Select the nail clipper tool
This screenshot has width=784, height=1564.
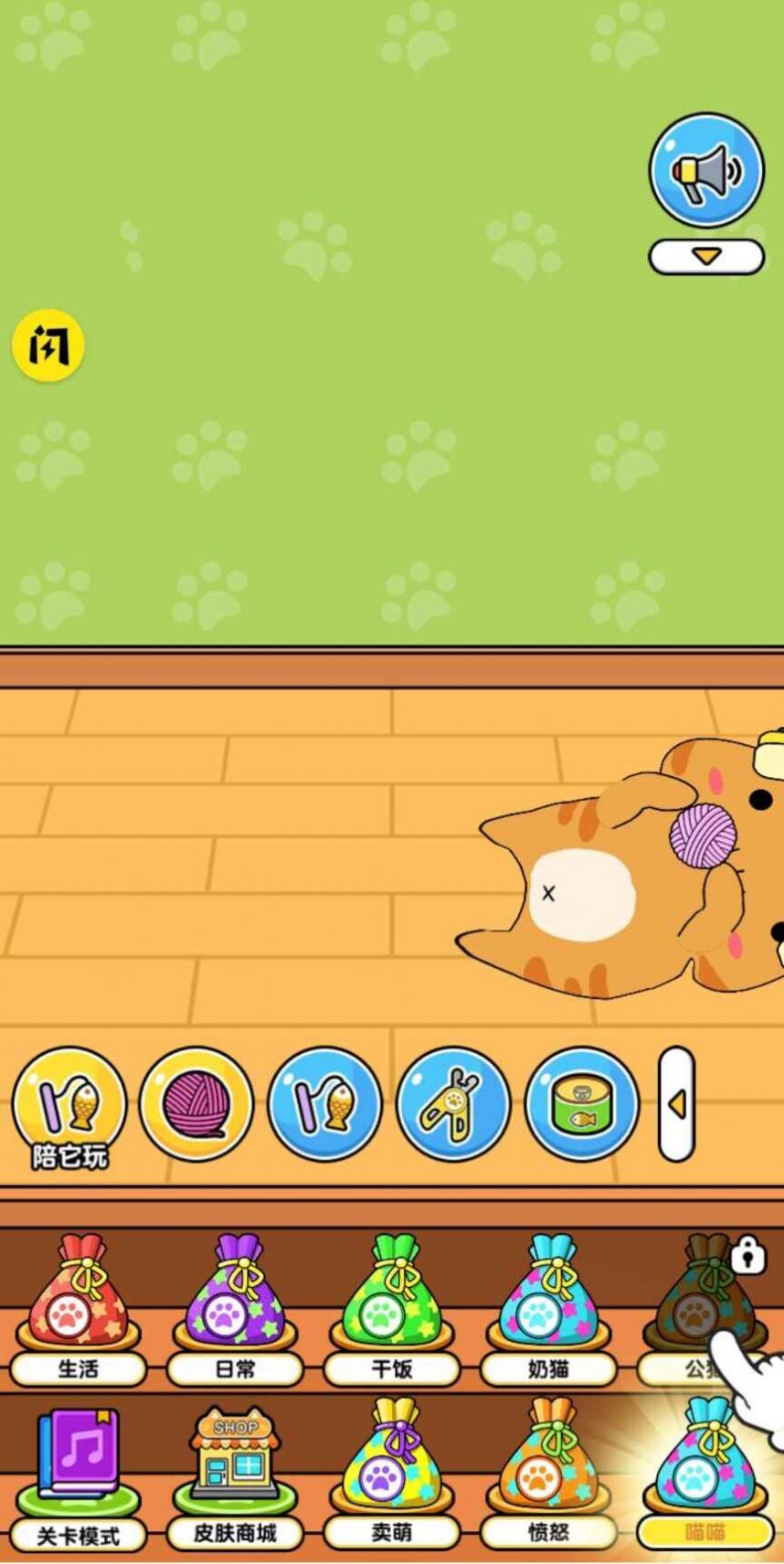tap(452, 1103)
